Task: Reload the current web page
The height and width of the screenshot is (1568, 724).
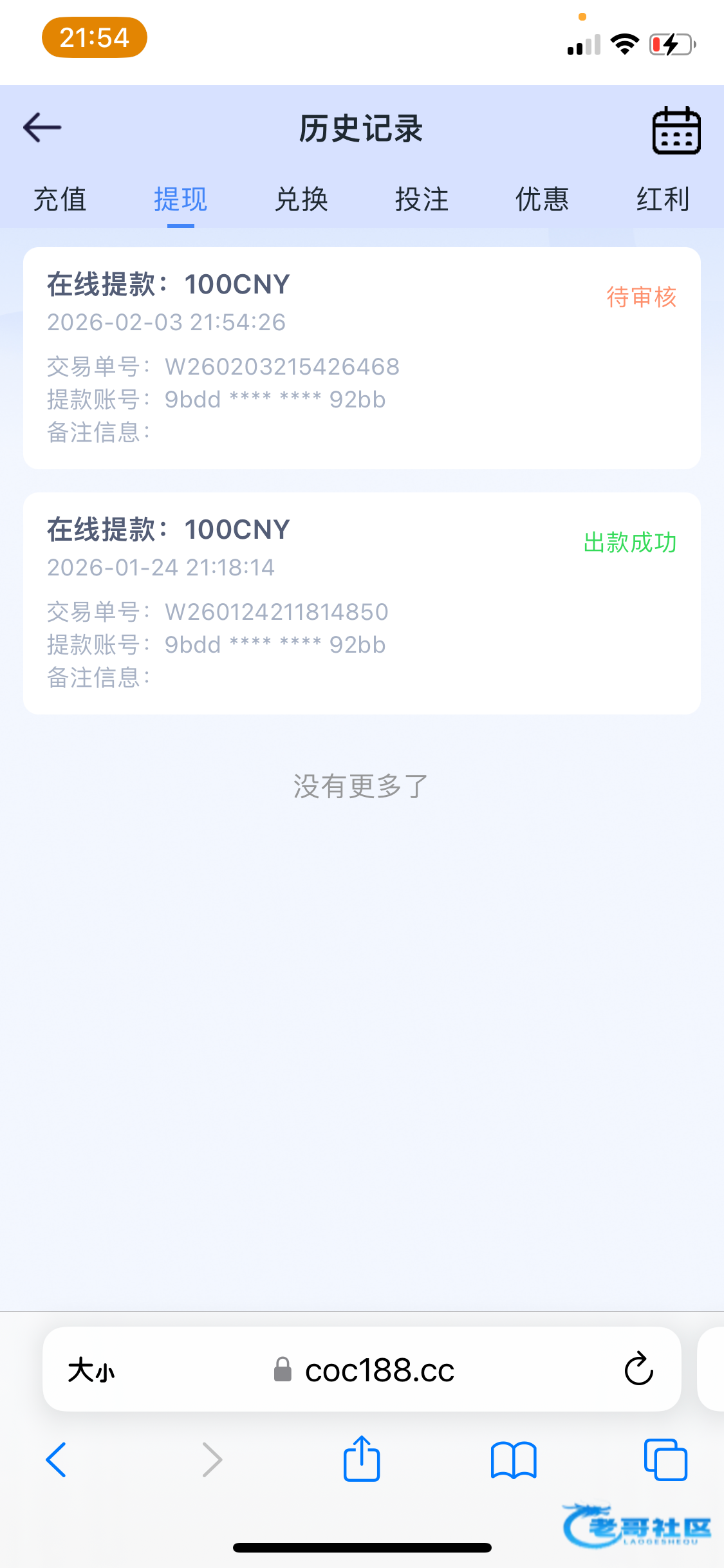Action: tap(638, 1369)
